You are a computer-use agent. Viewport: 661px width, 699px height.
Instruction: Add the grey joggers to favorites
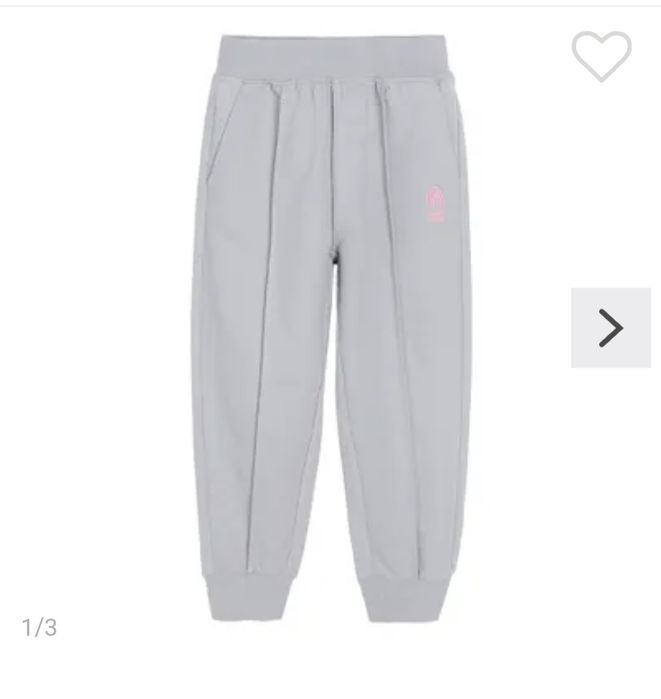tap(601, 56)
